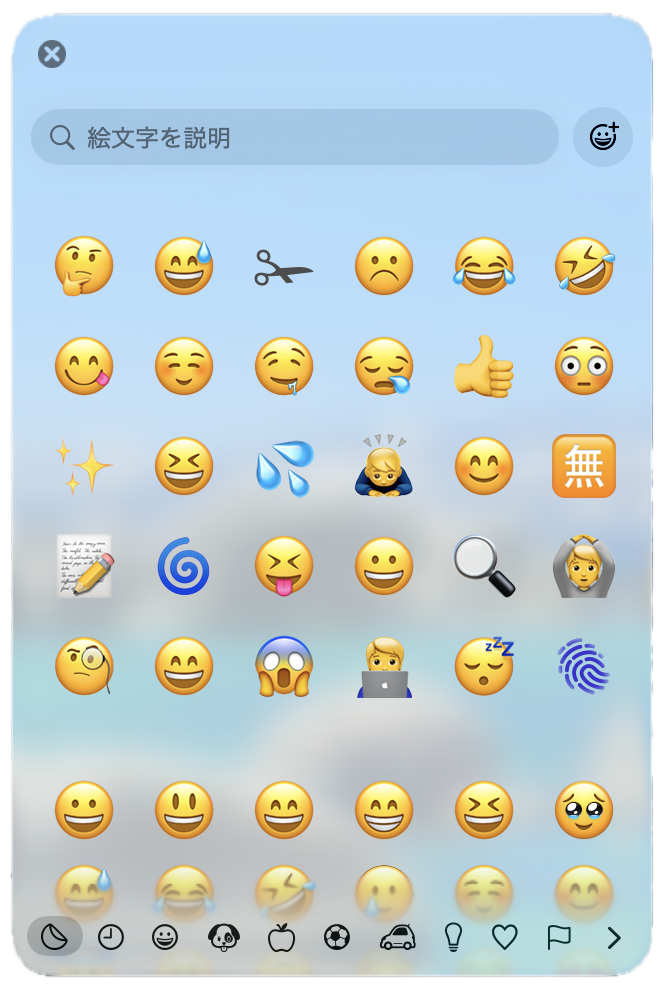Insert the screaming in fear face emoji
Screen dimensions: 666x992
point(284,667)
